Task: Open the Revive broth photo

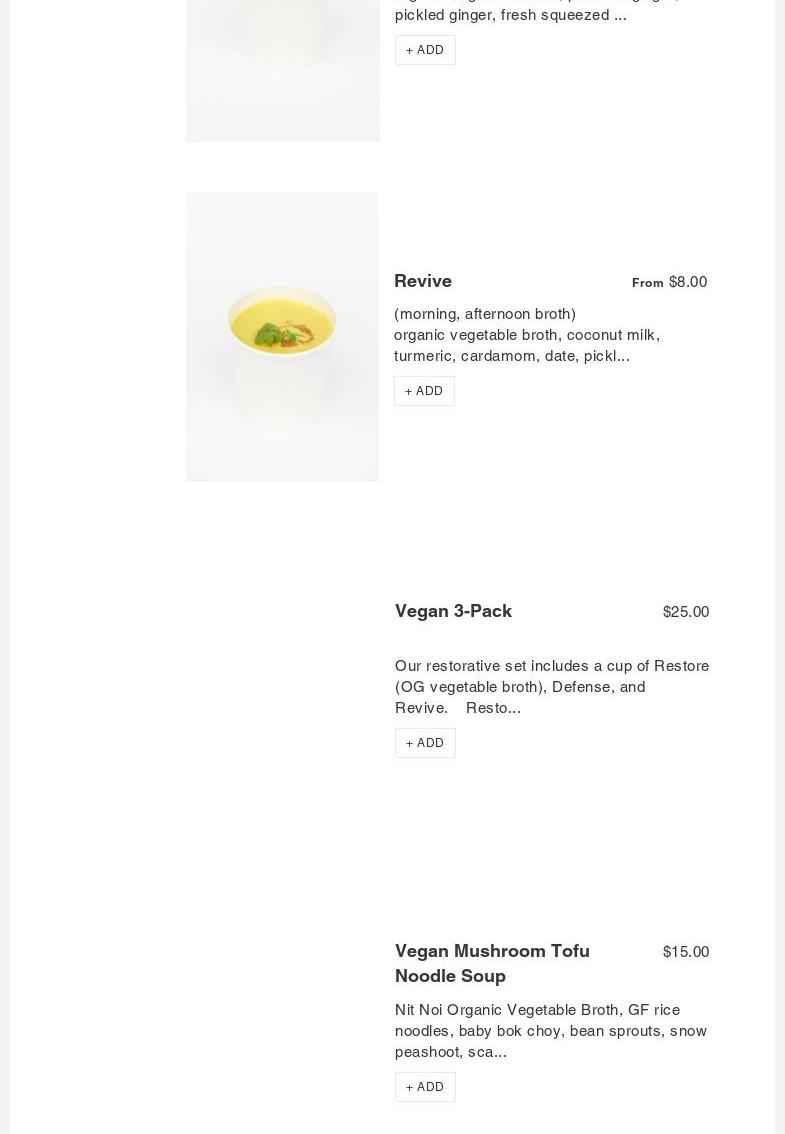Action: tap(282, 336)
